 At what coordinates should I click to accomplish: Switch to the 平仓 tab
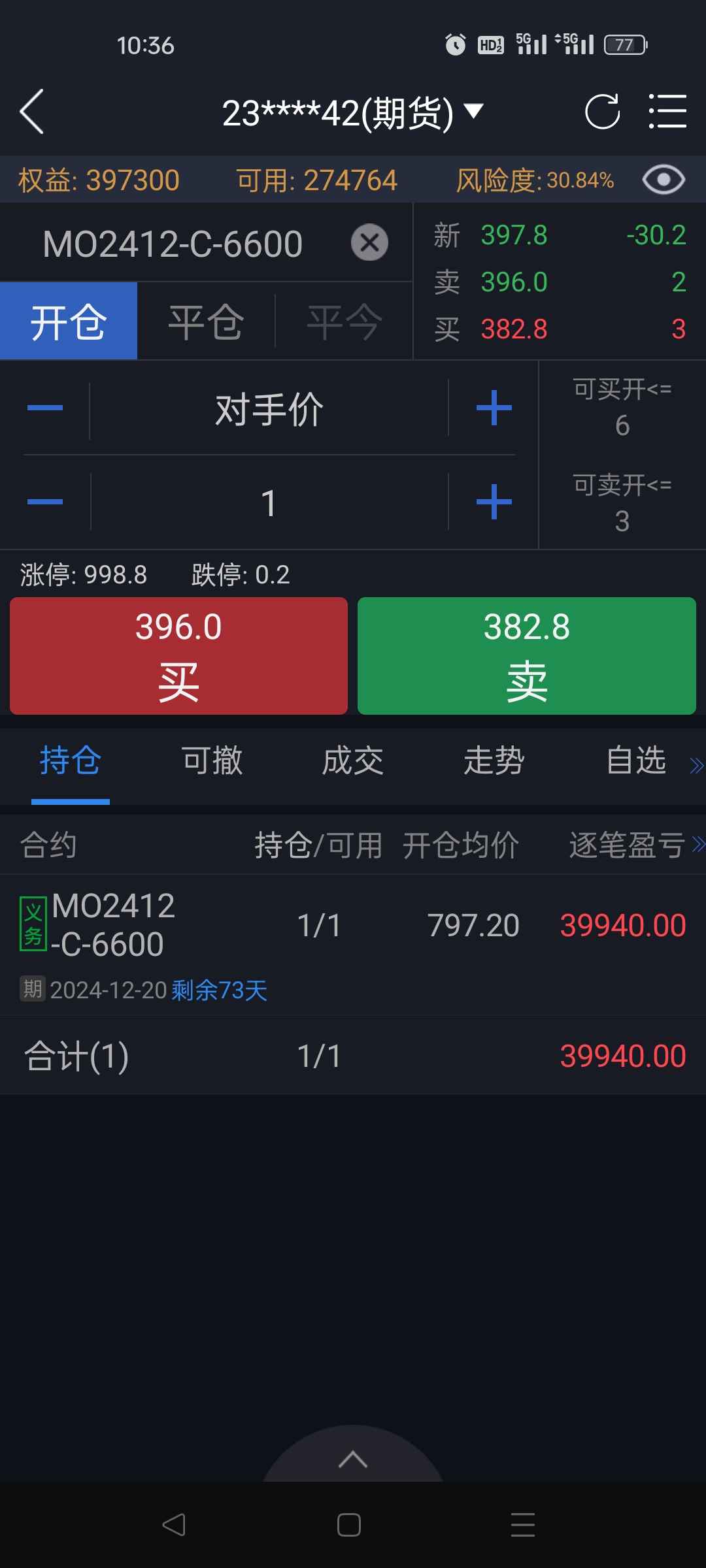(x=206, y=322)
